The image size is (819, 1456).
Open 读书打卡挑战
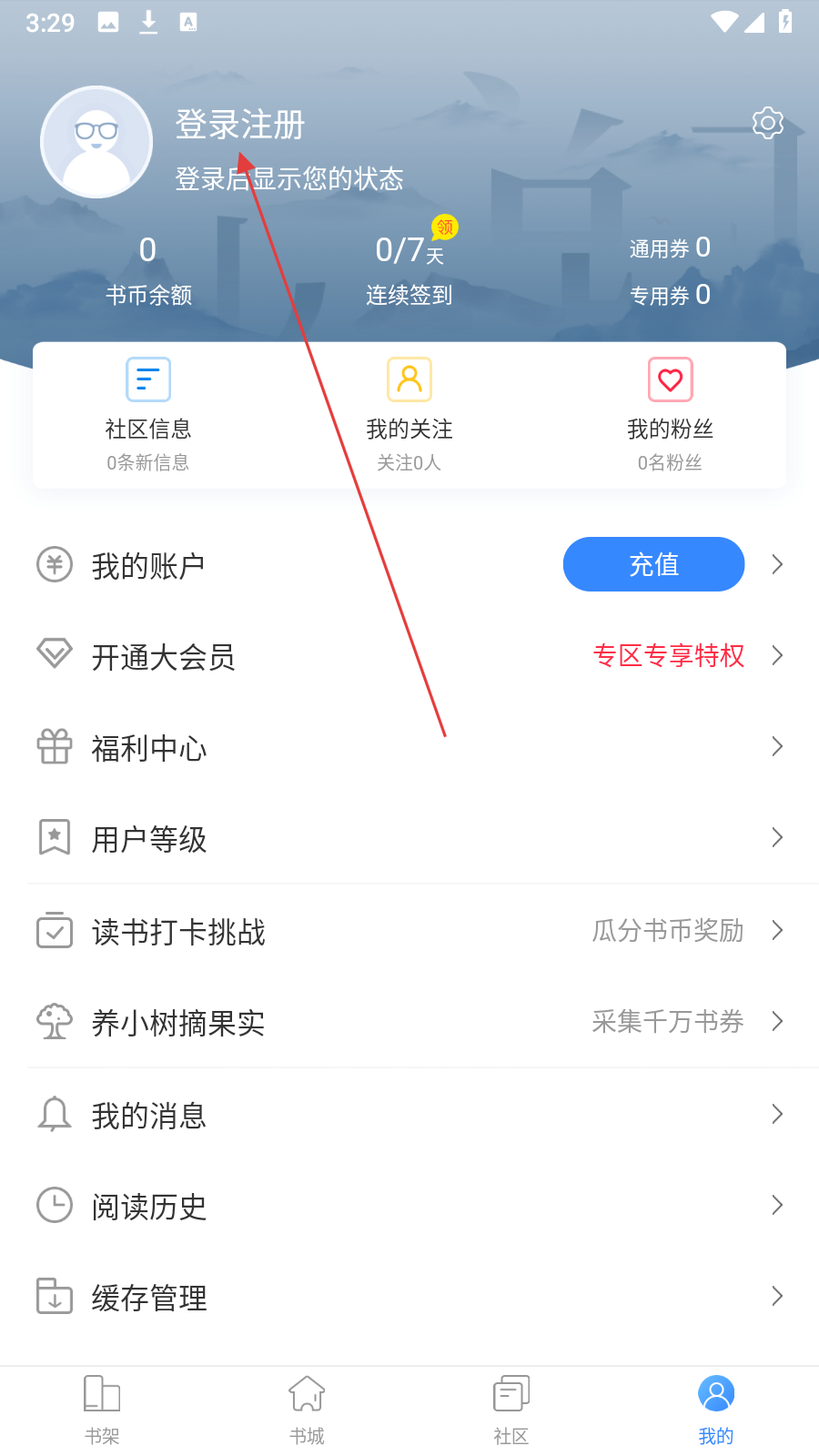(409, 931)
